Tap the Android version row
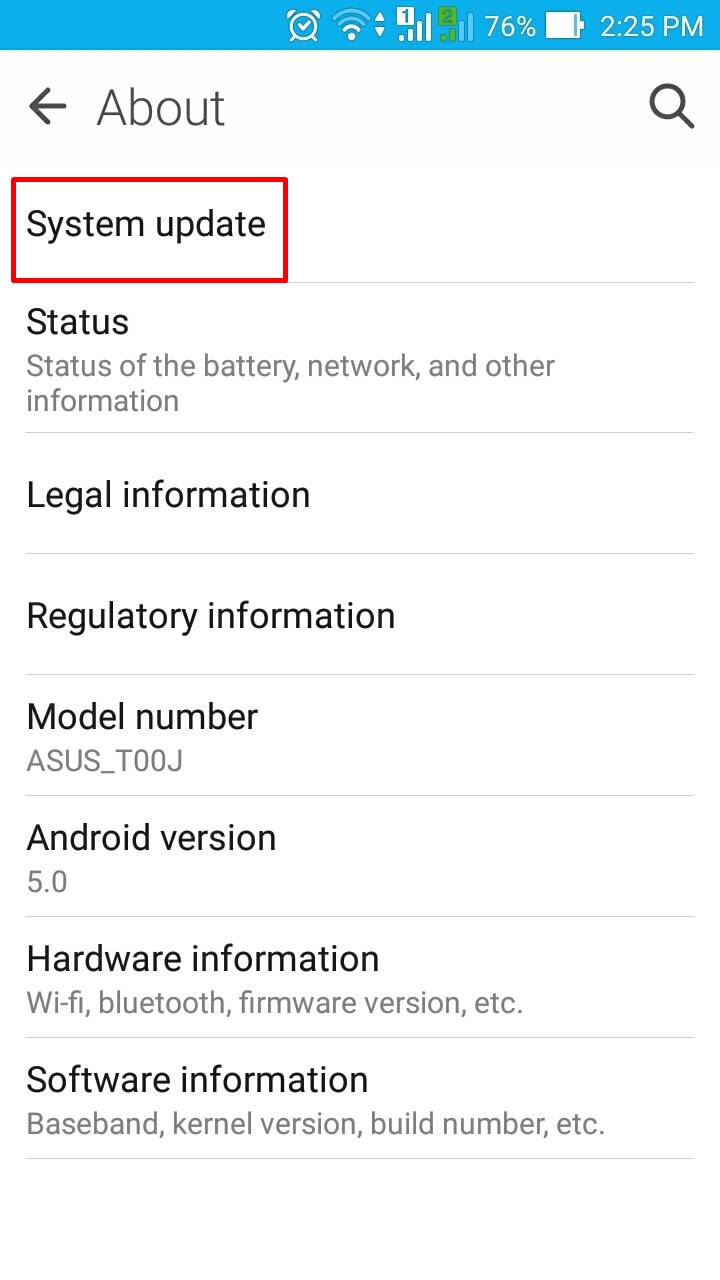720x1280 pixels. tap(360, 857)
